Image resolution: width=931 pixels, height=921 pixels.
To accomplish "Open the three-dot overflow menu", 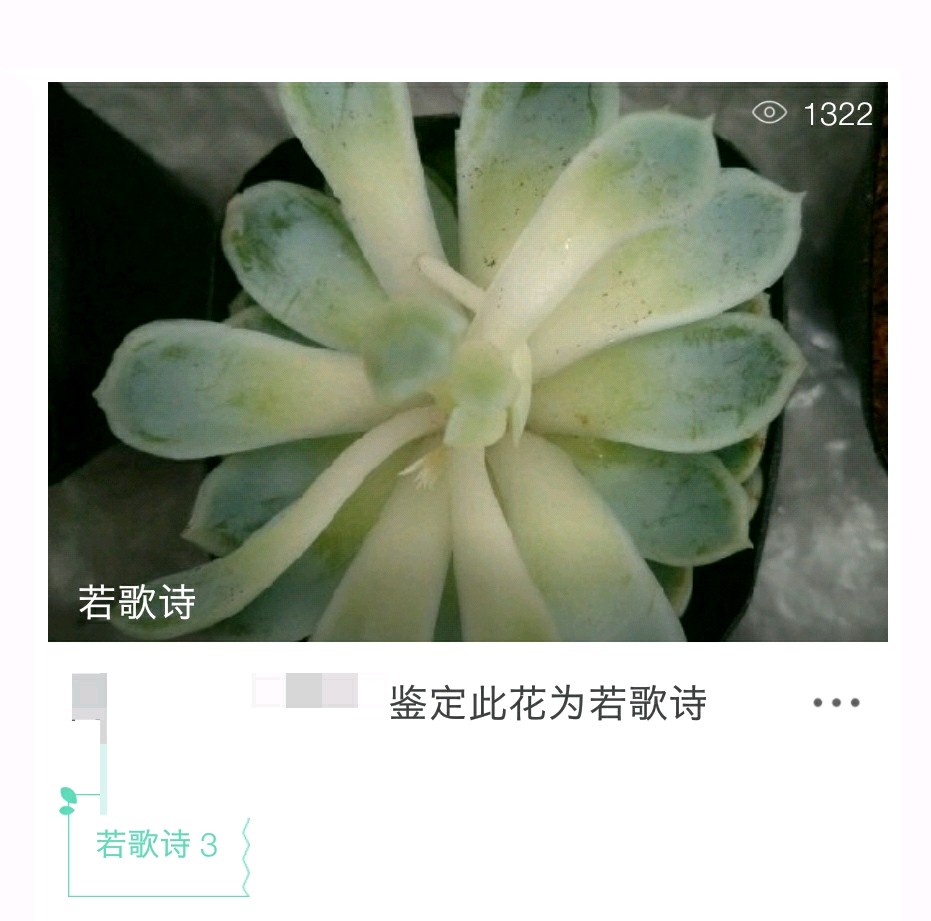I will [836, 703].
